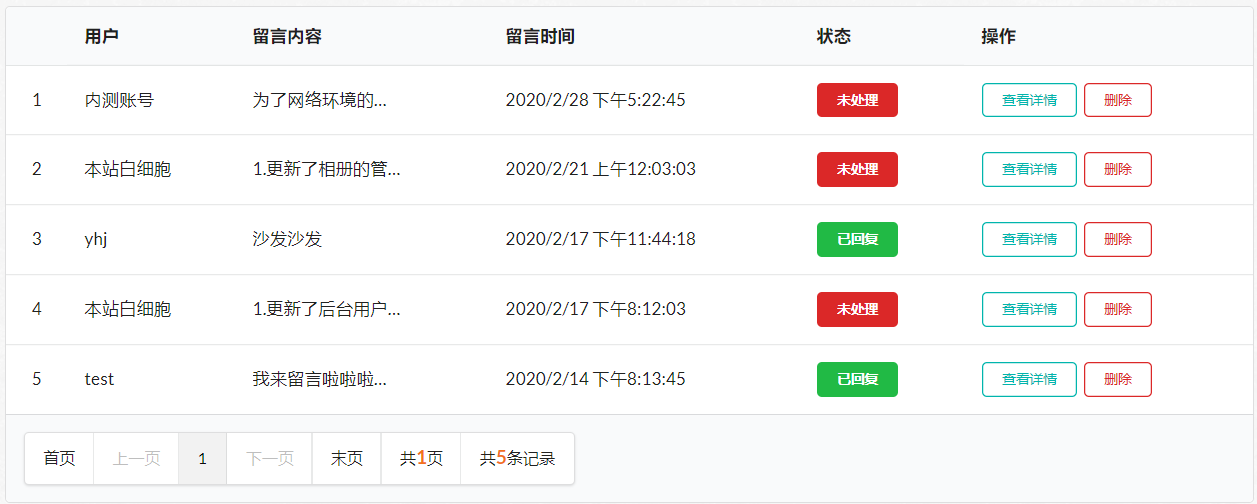Viewport: 1257px width, 504px height.
Task: Delete the 更新了相册 message row
Action: [1117, 170]
